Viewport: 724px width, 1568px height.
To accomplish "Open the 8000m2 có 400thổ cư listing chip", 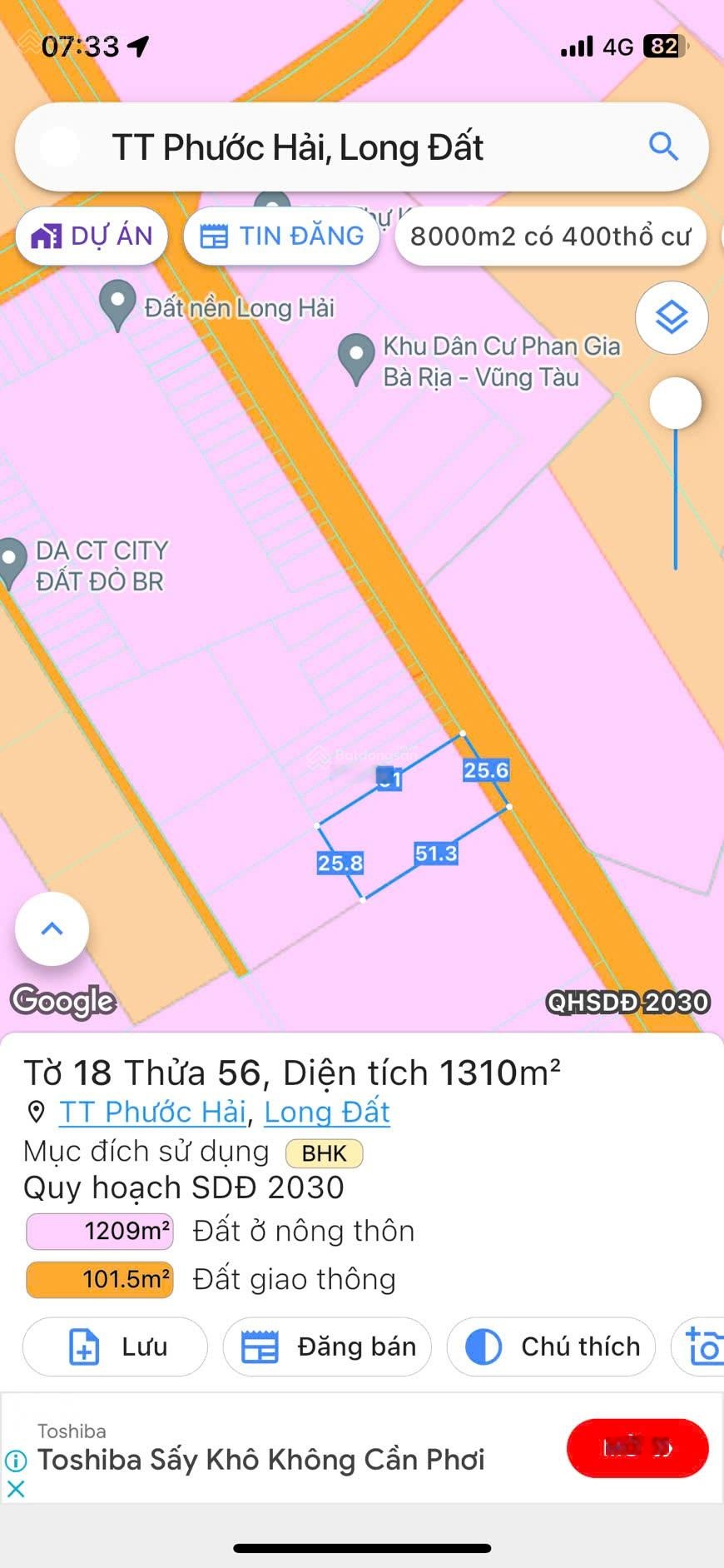I will (x=550, y=236).
